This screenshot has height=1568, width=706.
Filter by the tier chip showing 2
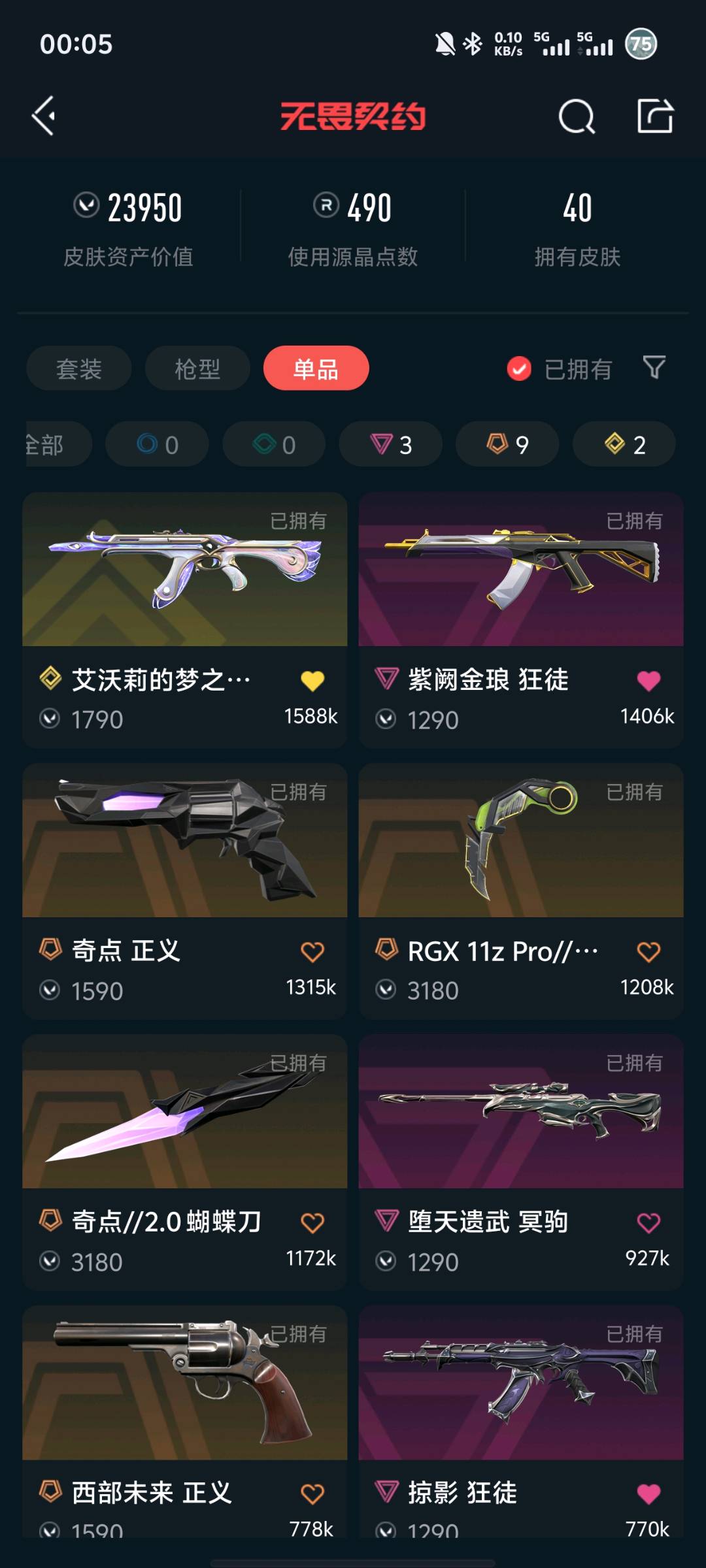coord(624,444)
